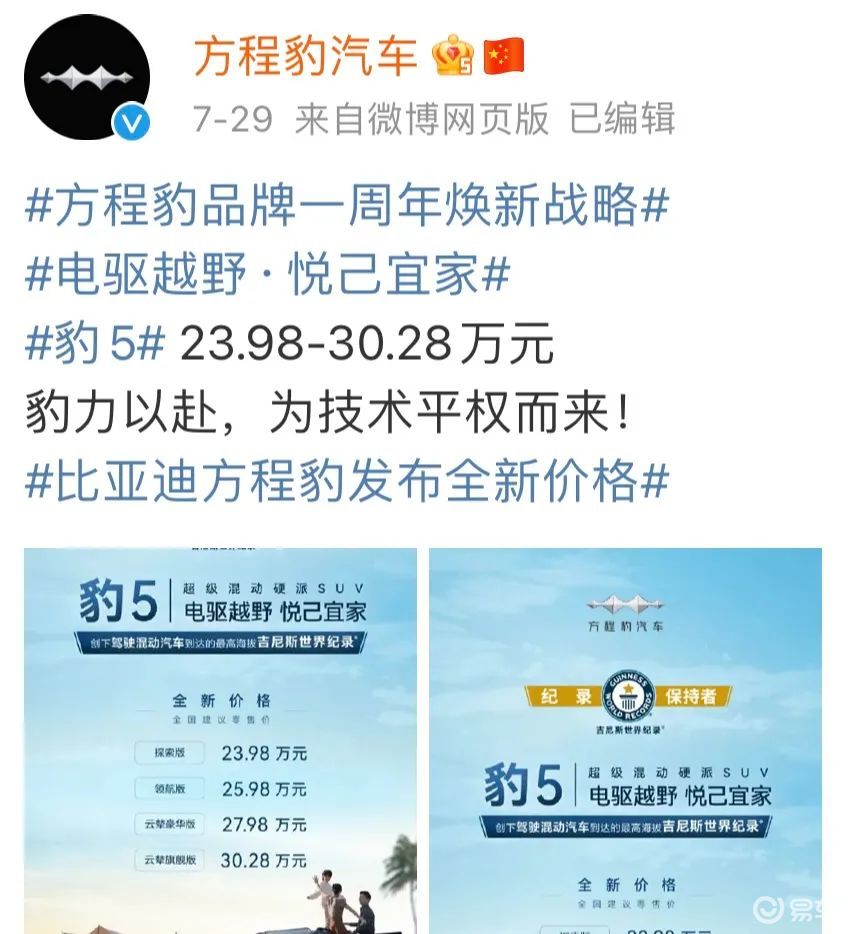This screenshot has height=934, width=849.
Task: View the Guinness record holder image
Action: (x=625, y=740)
